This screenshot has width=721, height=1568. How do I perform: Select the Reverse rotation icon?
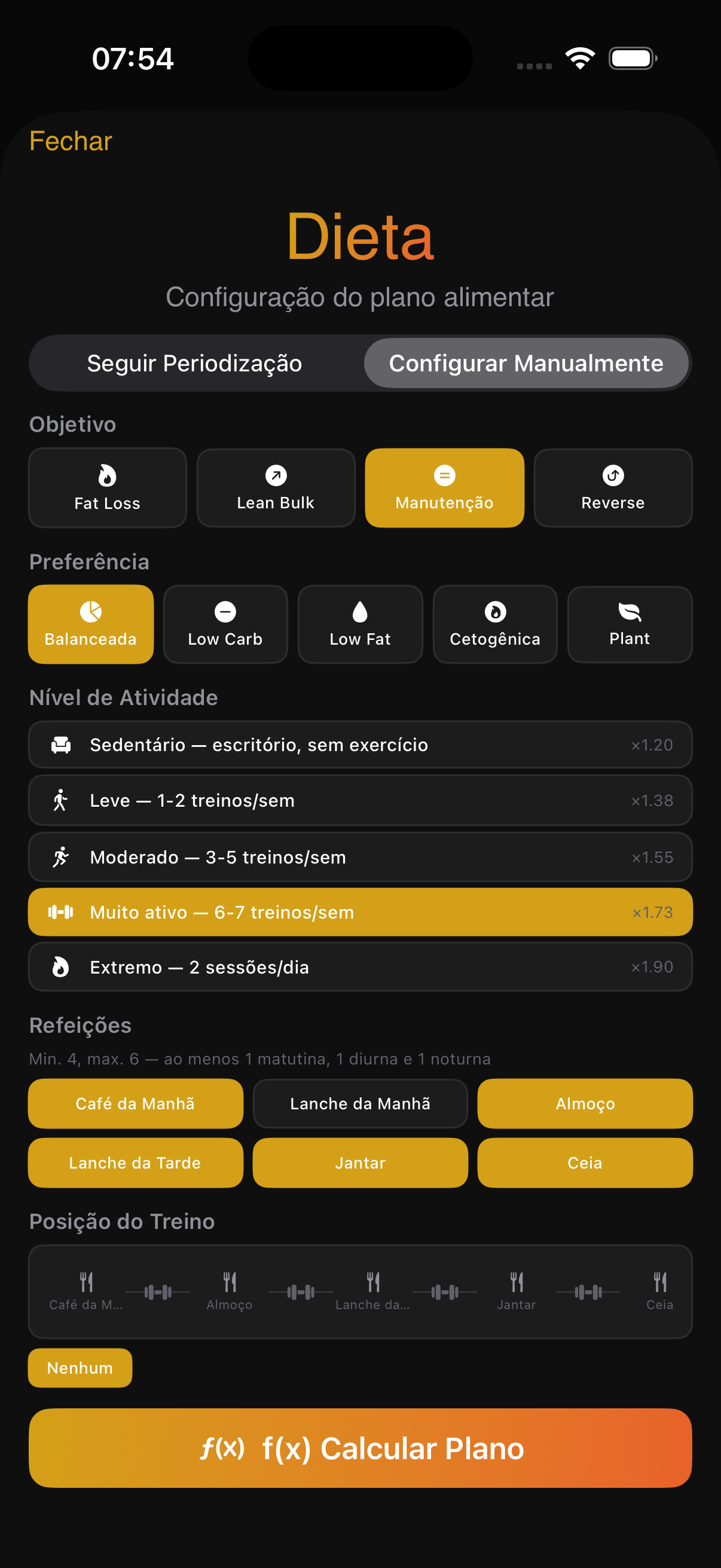(613, 476)
